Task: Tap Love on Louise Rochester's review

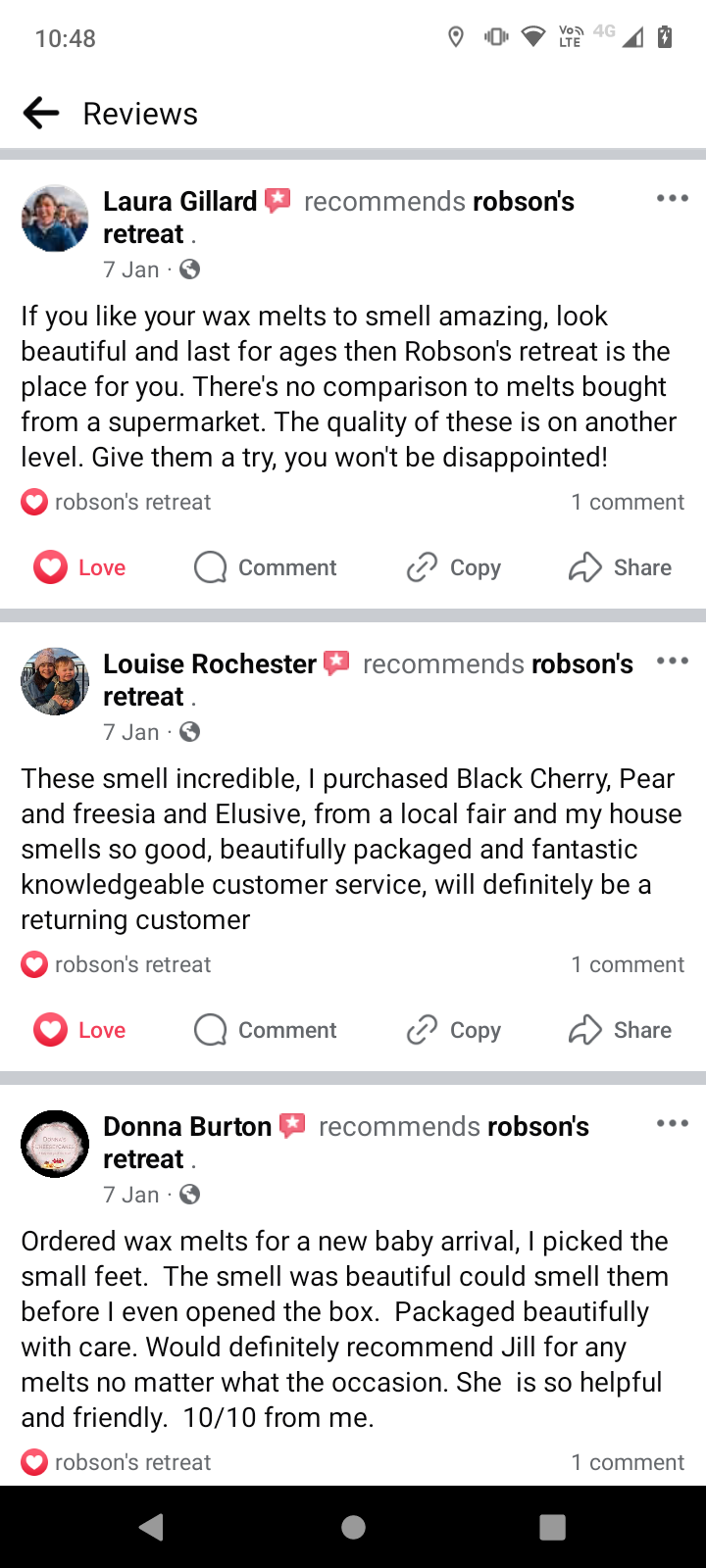Action: (x=80, y=1030)
